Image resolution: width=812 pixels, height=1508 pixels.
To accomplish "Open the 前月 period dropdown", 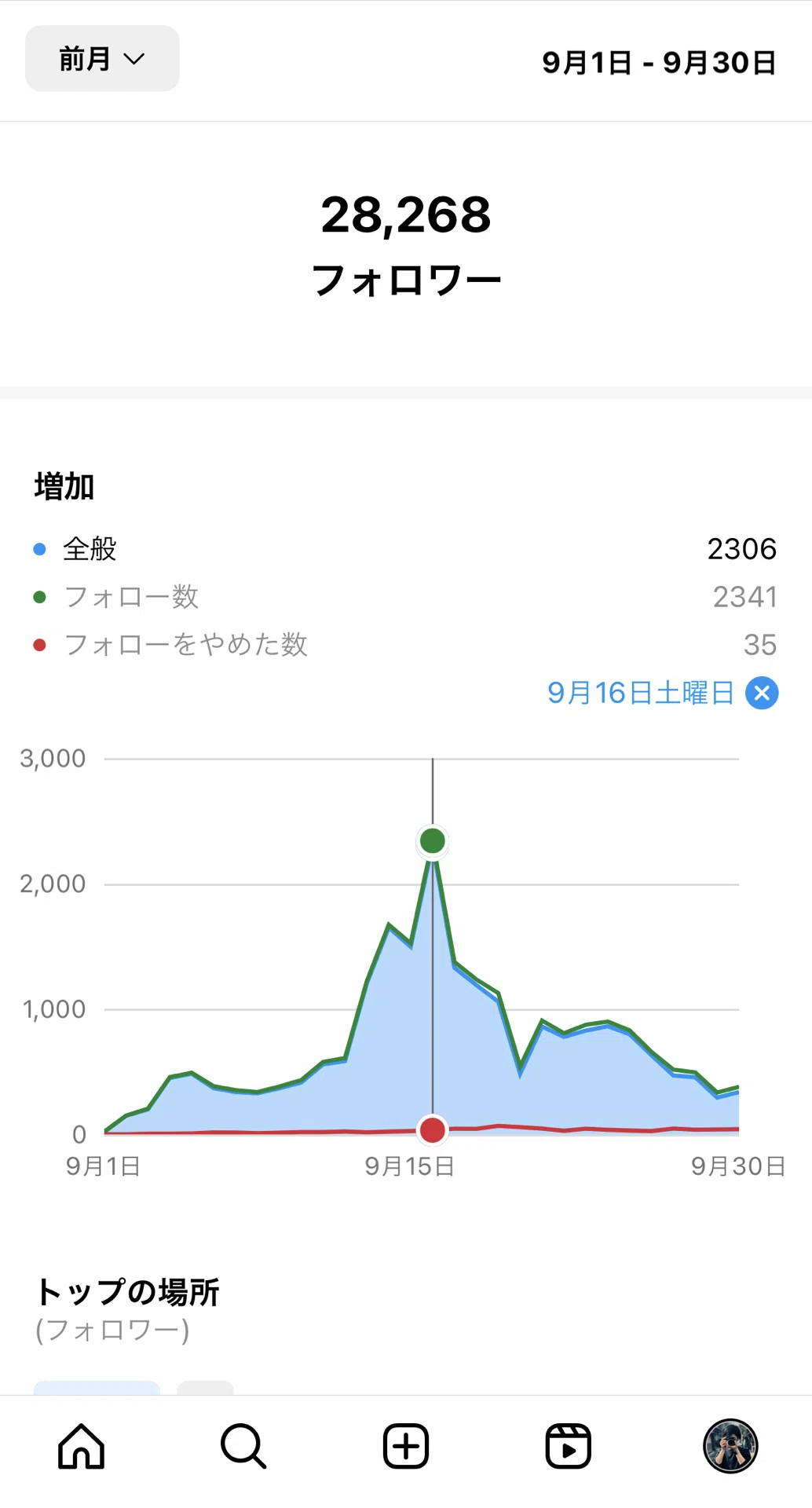I will tap(102, 59).
